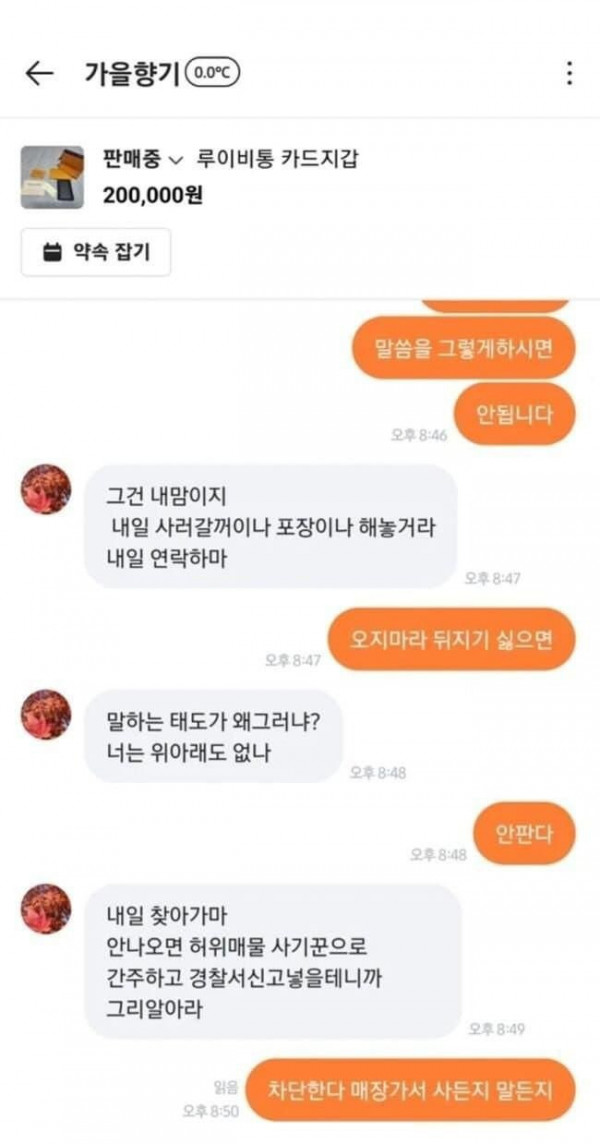Tap the 약속 잡기 button
600x1144 pixels.
[96, 252]
